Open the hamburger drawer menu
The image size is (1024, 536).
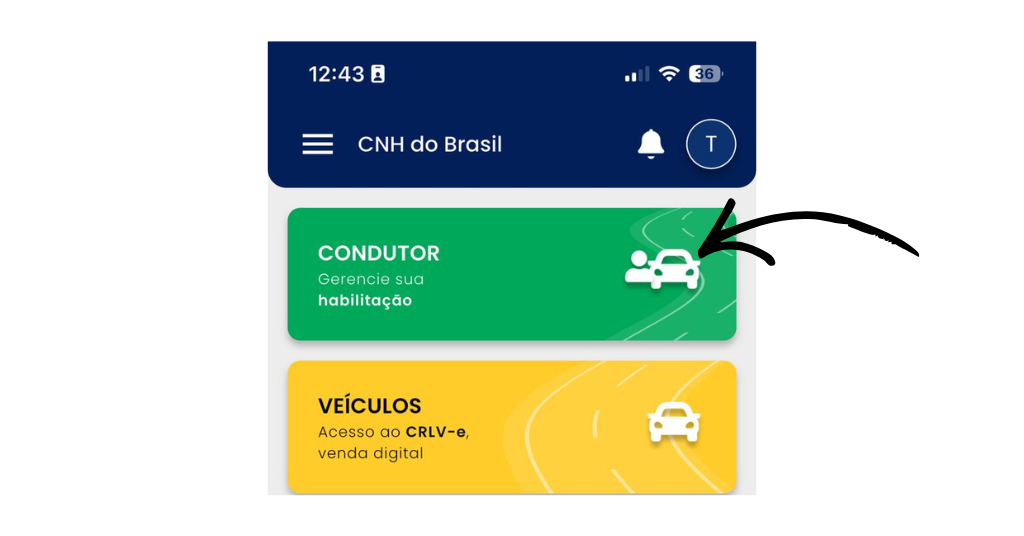[x=317, y=144]
